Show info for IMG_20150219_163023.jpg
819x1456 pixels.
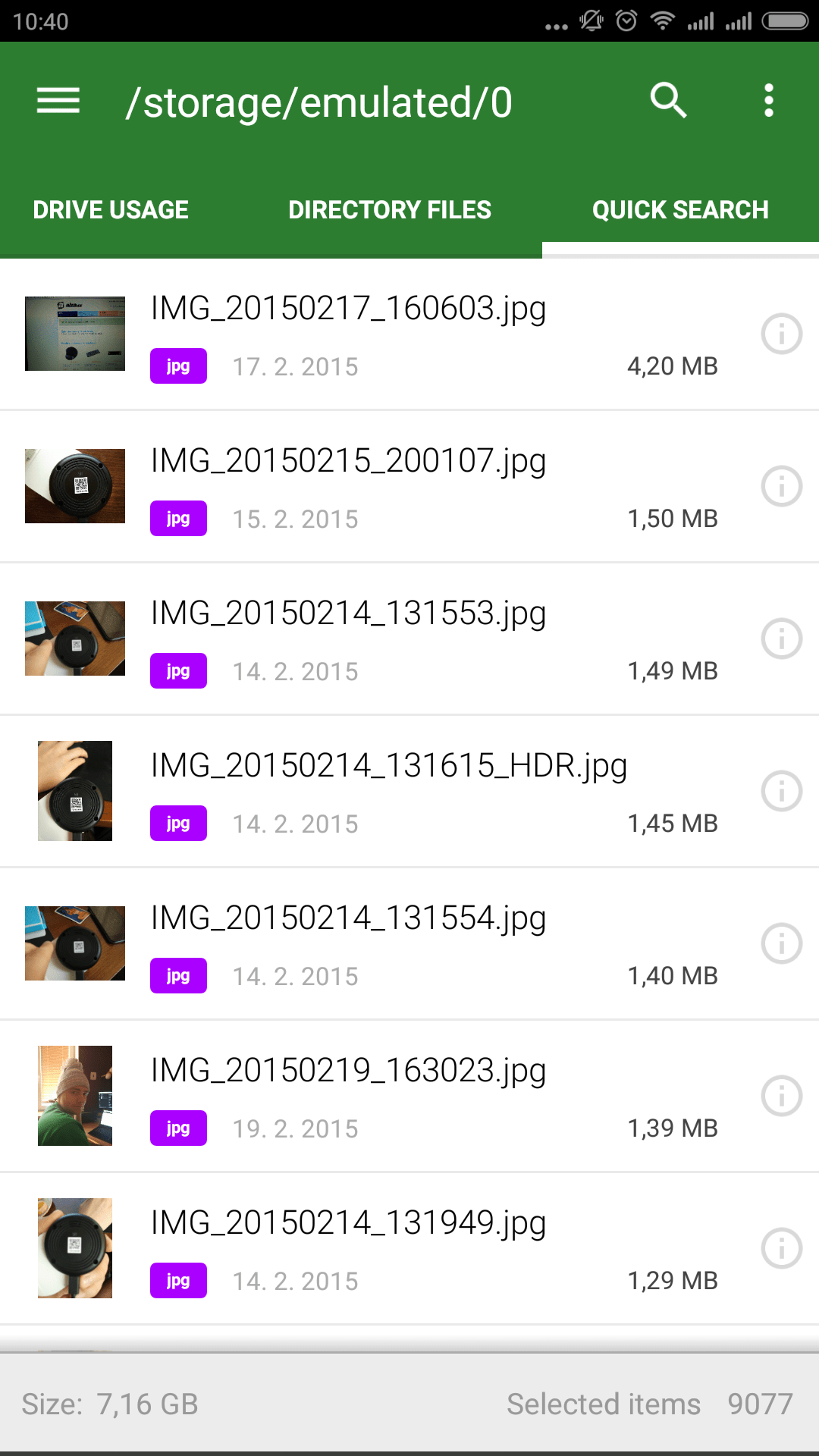[782, 1096]
